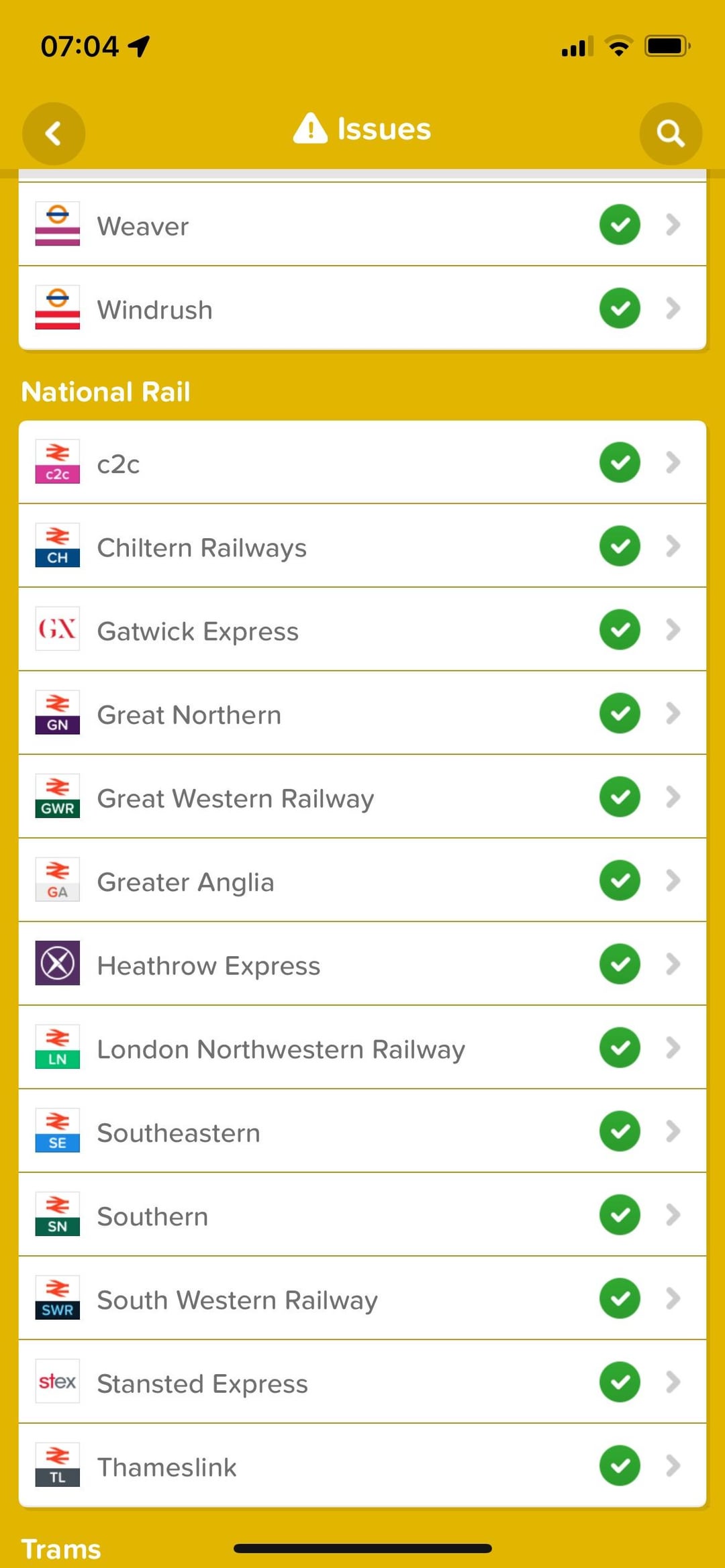Open Stansted Express status
Image resolution: width=725 pixels, height=1568 pixels.
pyautogui.click(x=362, y=1381)
